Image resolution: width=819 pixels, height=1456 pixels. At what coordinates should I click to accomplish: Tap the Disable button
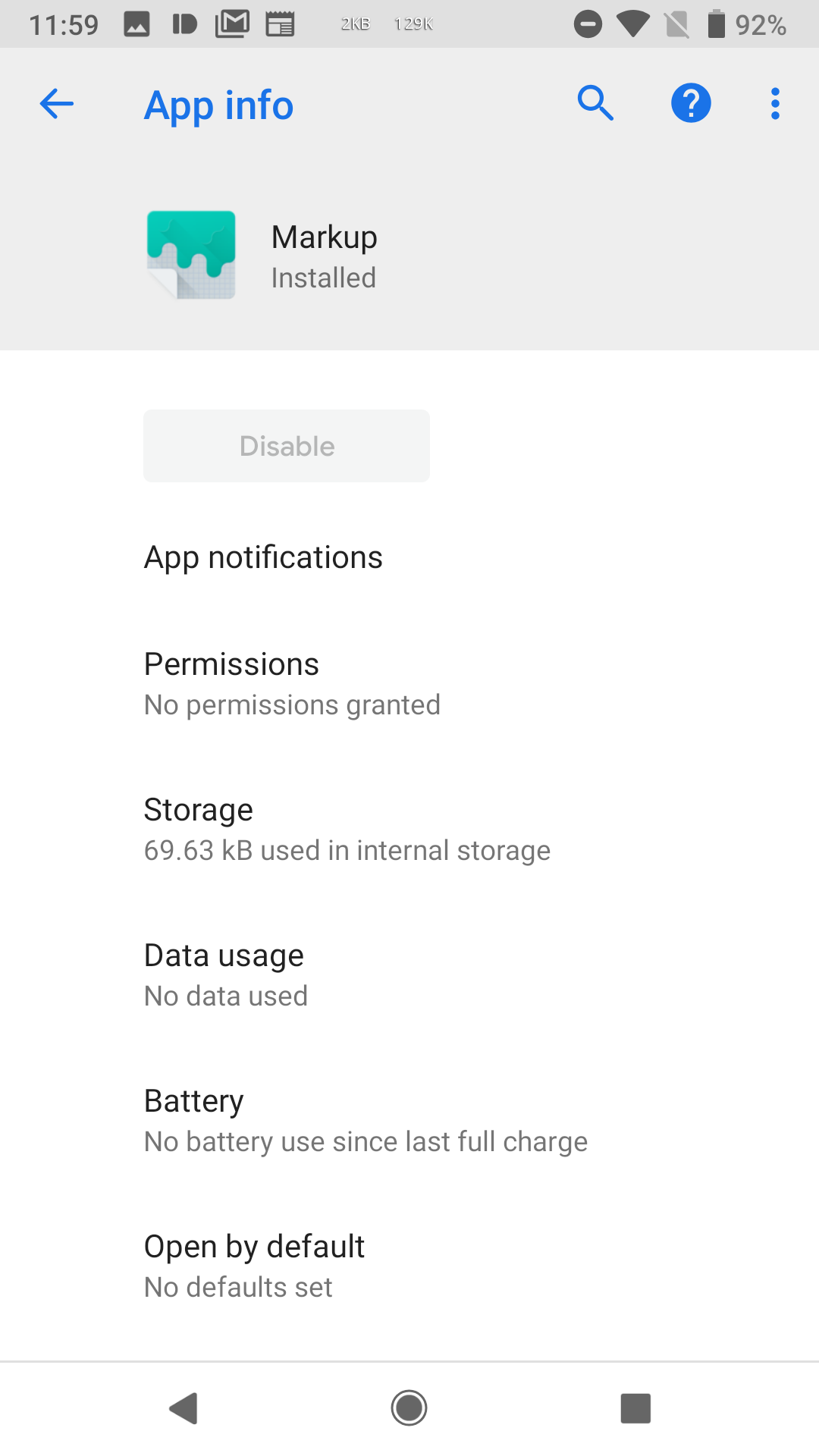(286, 446)
